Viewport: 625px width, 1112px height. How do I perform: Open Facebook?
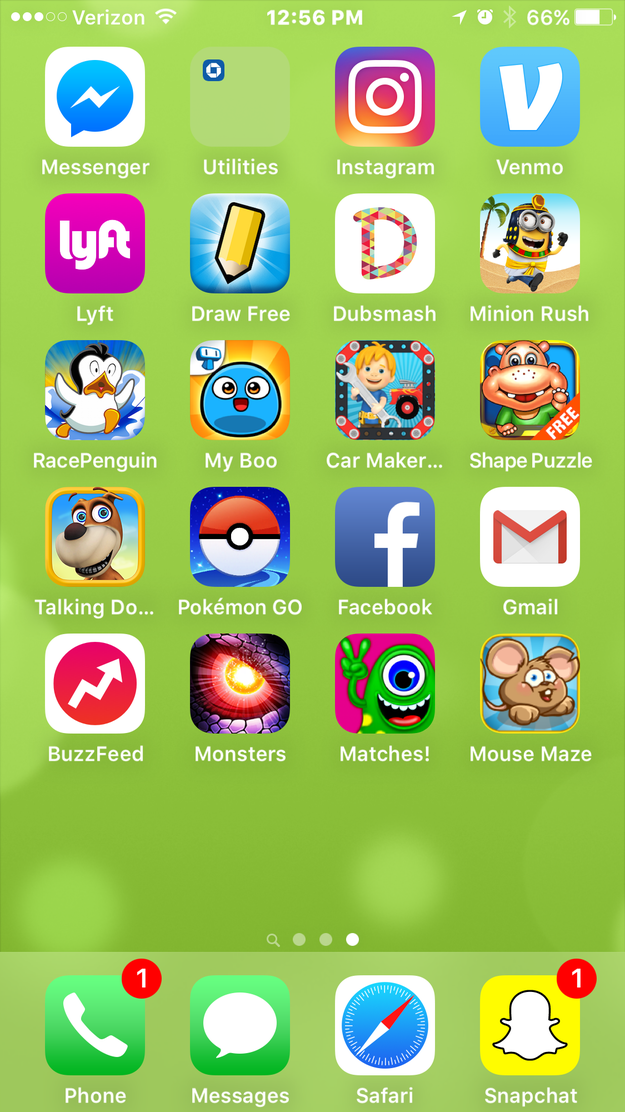[385, 537]
